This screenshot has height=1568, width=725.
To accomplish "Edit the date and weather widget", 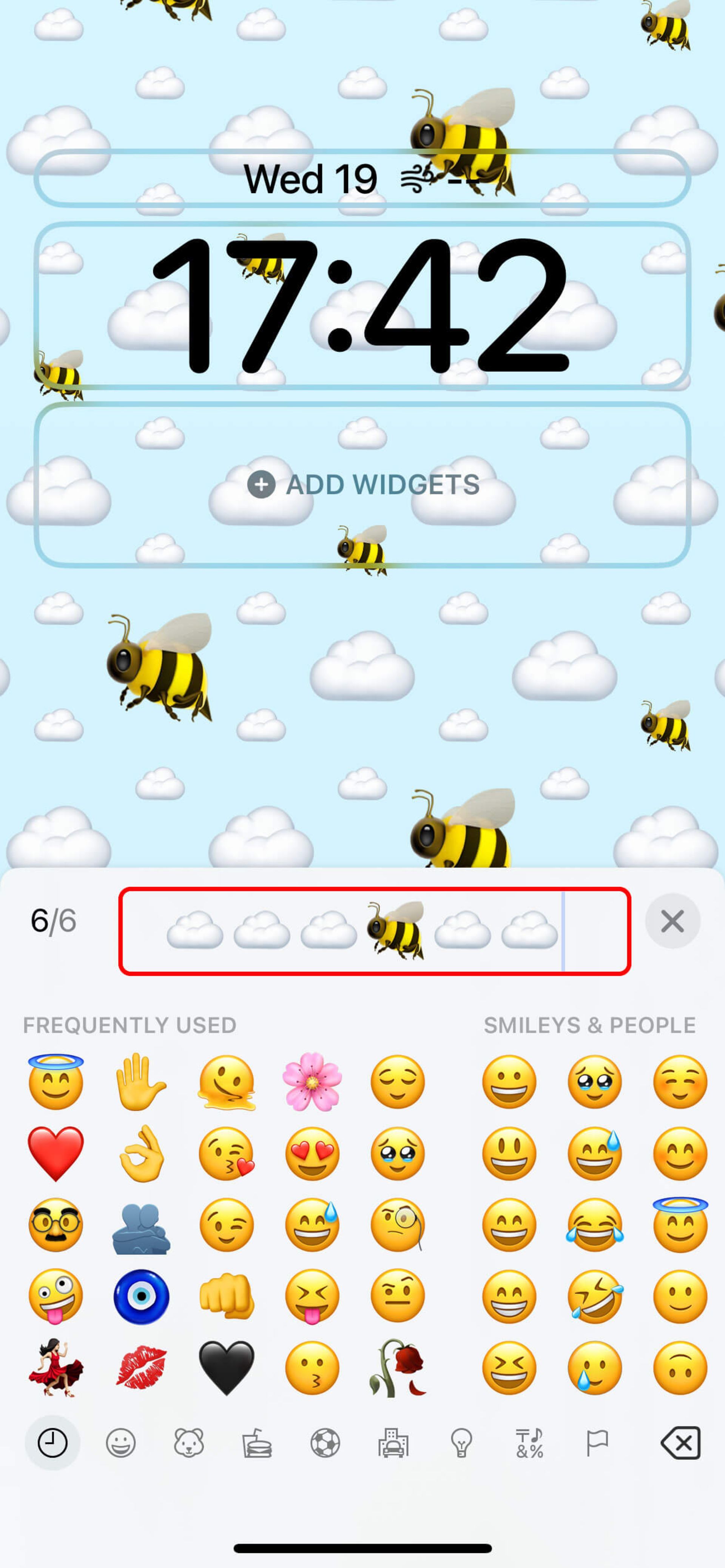I will [x=362, y=178].
